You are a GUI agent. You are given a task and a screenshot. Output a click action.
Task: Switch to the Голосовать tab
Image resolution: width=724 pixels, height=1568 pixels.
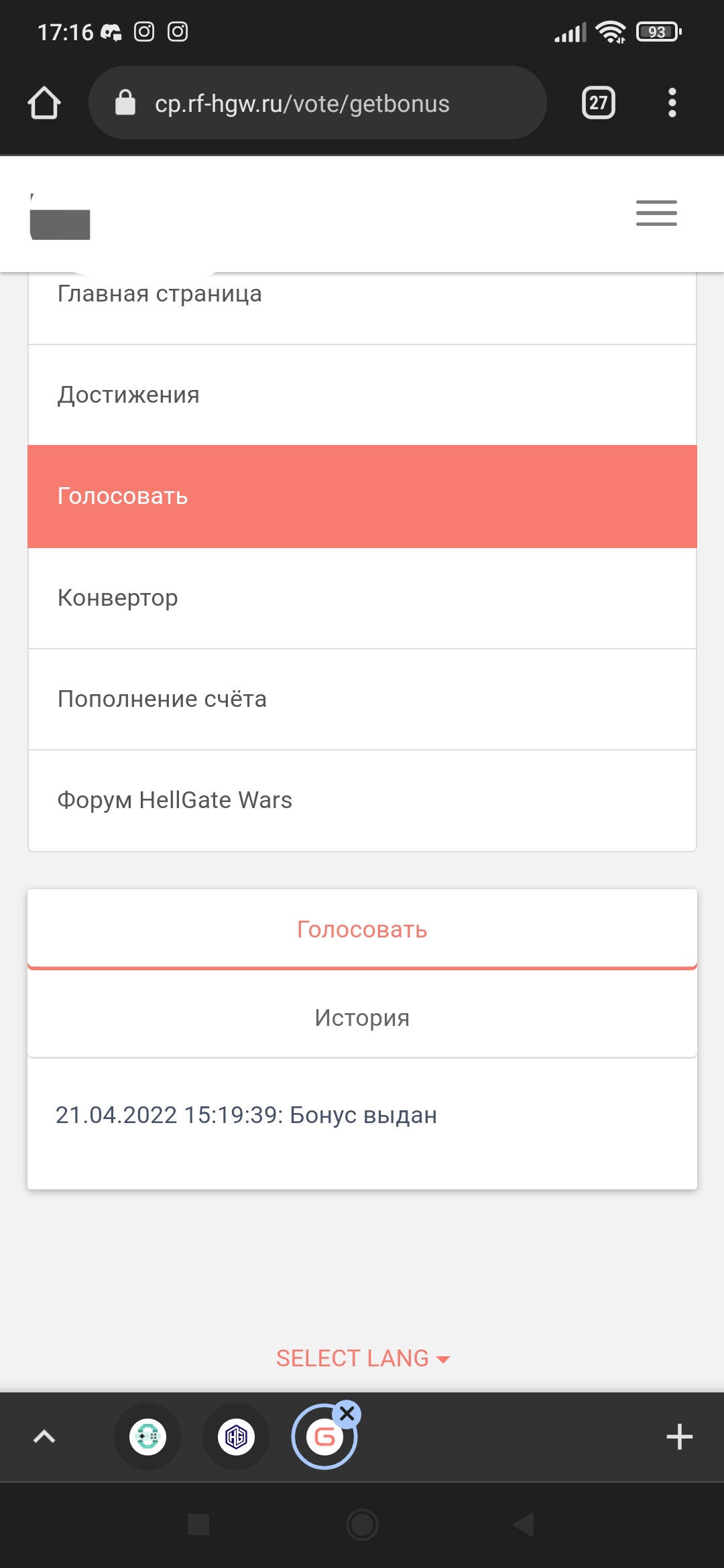pyautogui.click(x=362, y=929)
